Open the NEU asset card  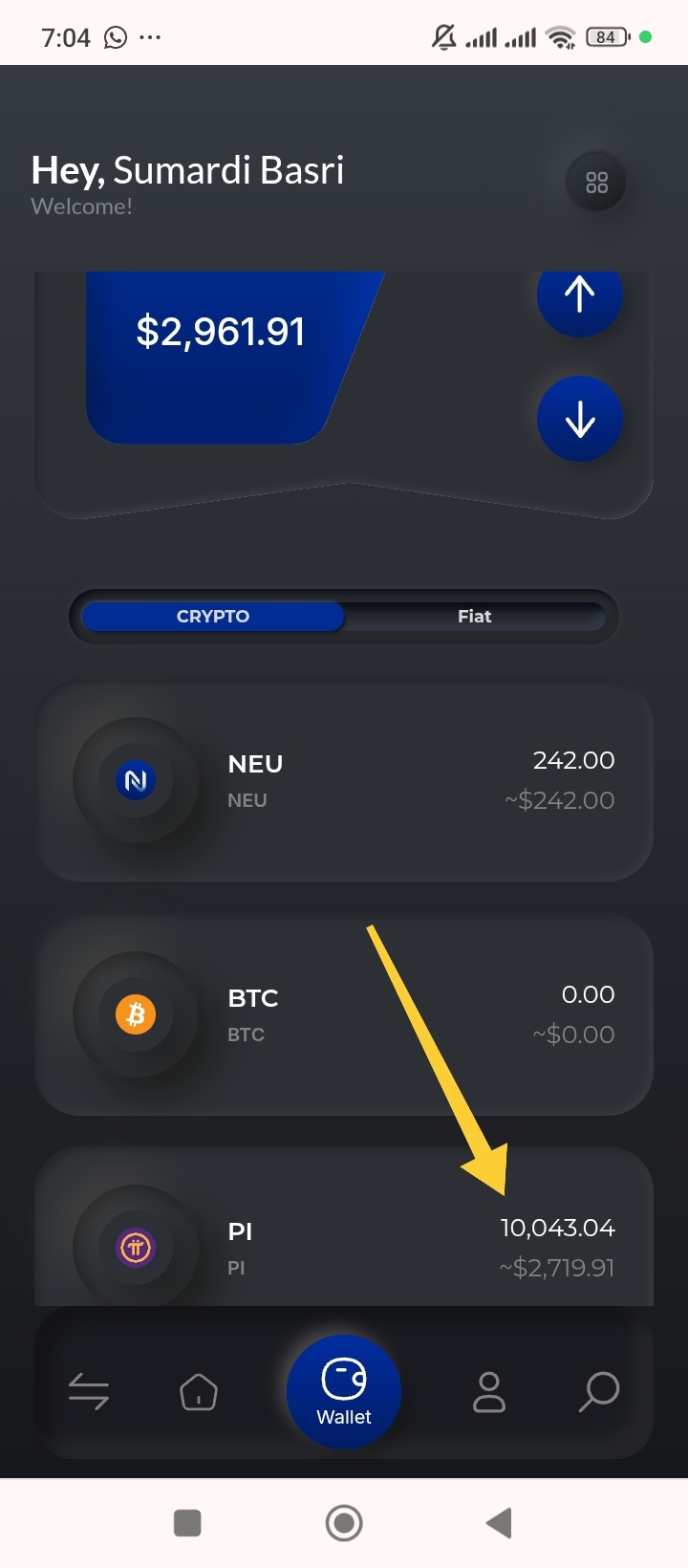344,780
